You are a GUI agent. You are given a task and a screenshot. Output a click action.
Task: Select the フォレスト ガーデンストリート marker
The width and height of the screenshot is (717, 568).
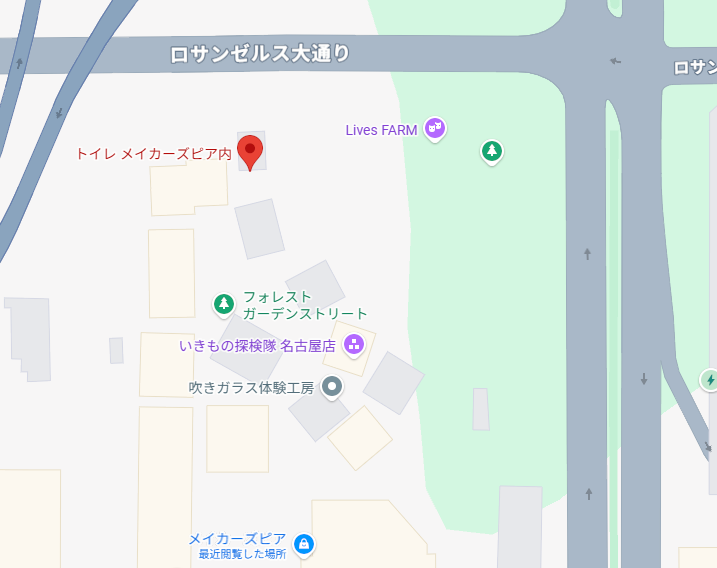[x=224, y=303]
